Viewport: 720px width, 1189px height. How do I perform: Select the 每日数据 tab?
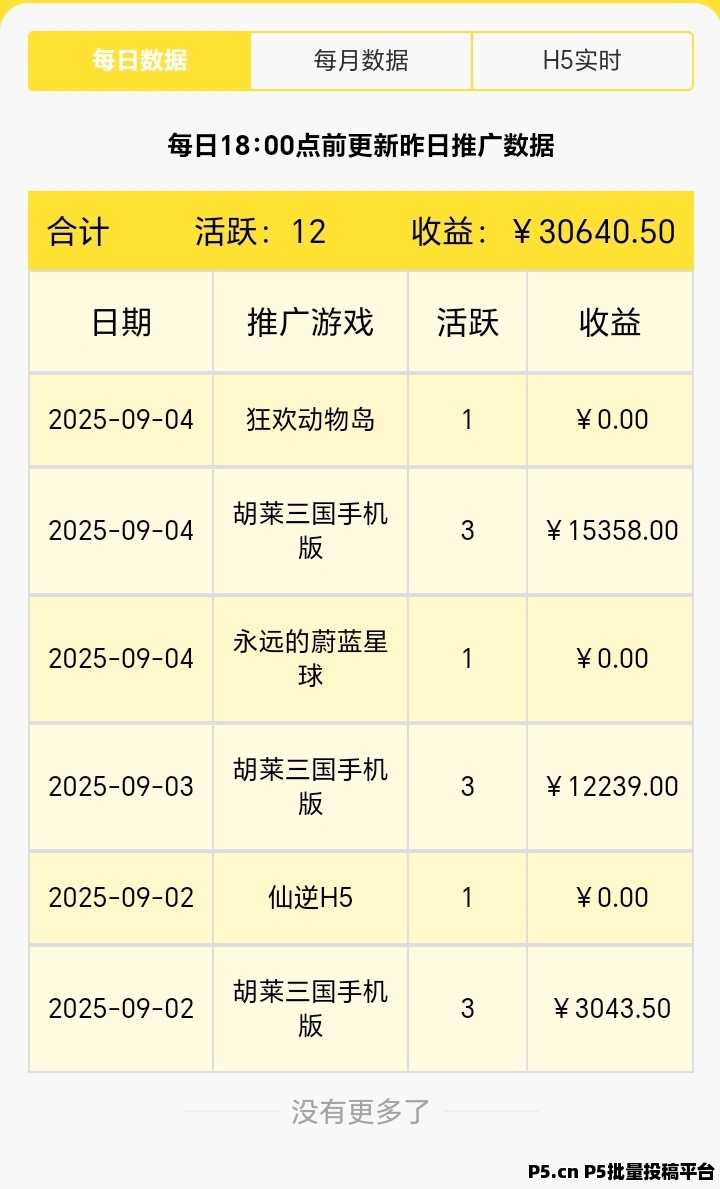click(x=139, y=61)
